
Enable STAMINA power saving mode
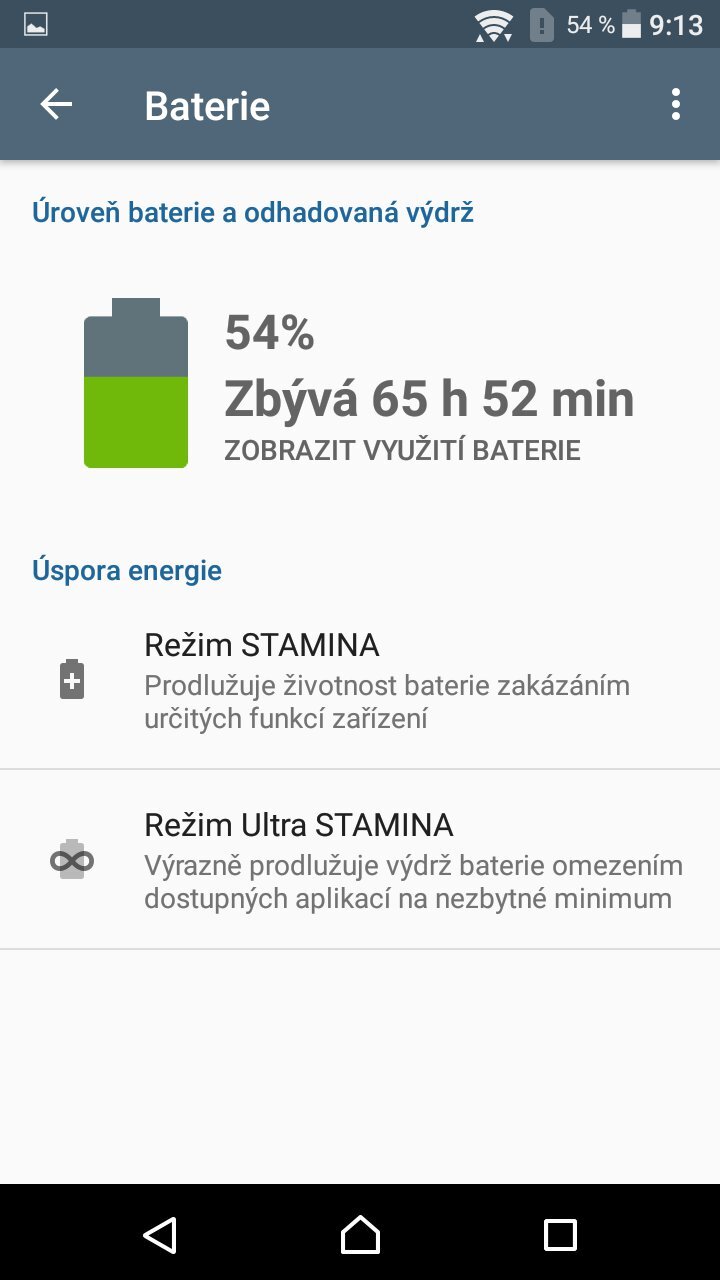(x=360, y=680)
